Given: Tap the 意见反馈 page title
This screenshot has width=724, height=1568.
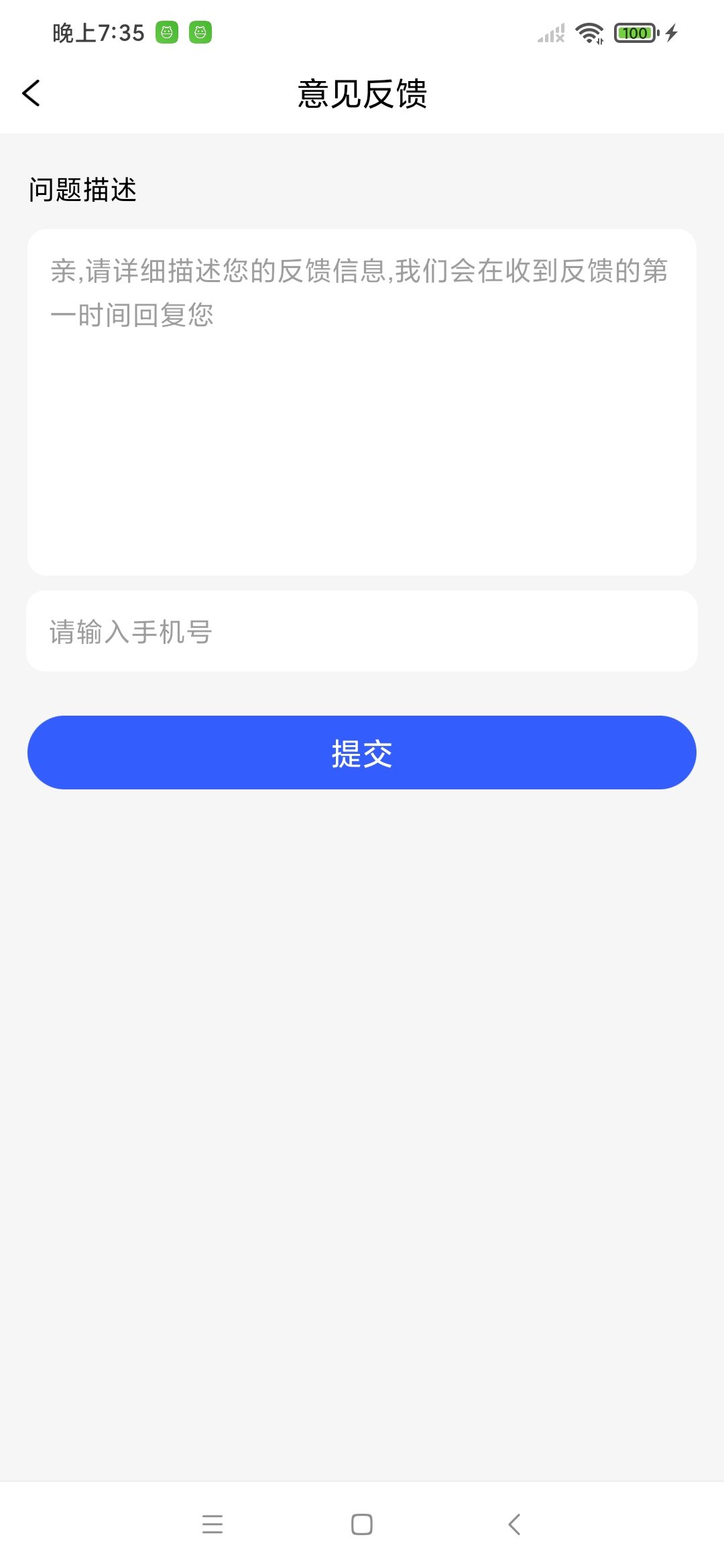Looking at the screenshot, I should (x=362, y=94).
